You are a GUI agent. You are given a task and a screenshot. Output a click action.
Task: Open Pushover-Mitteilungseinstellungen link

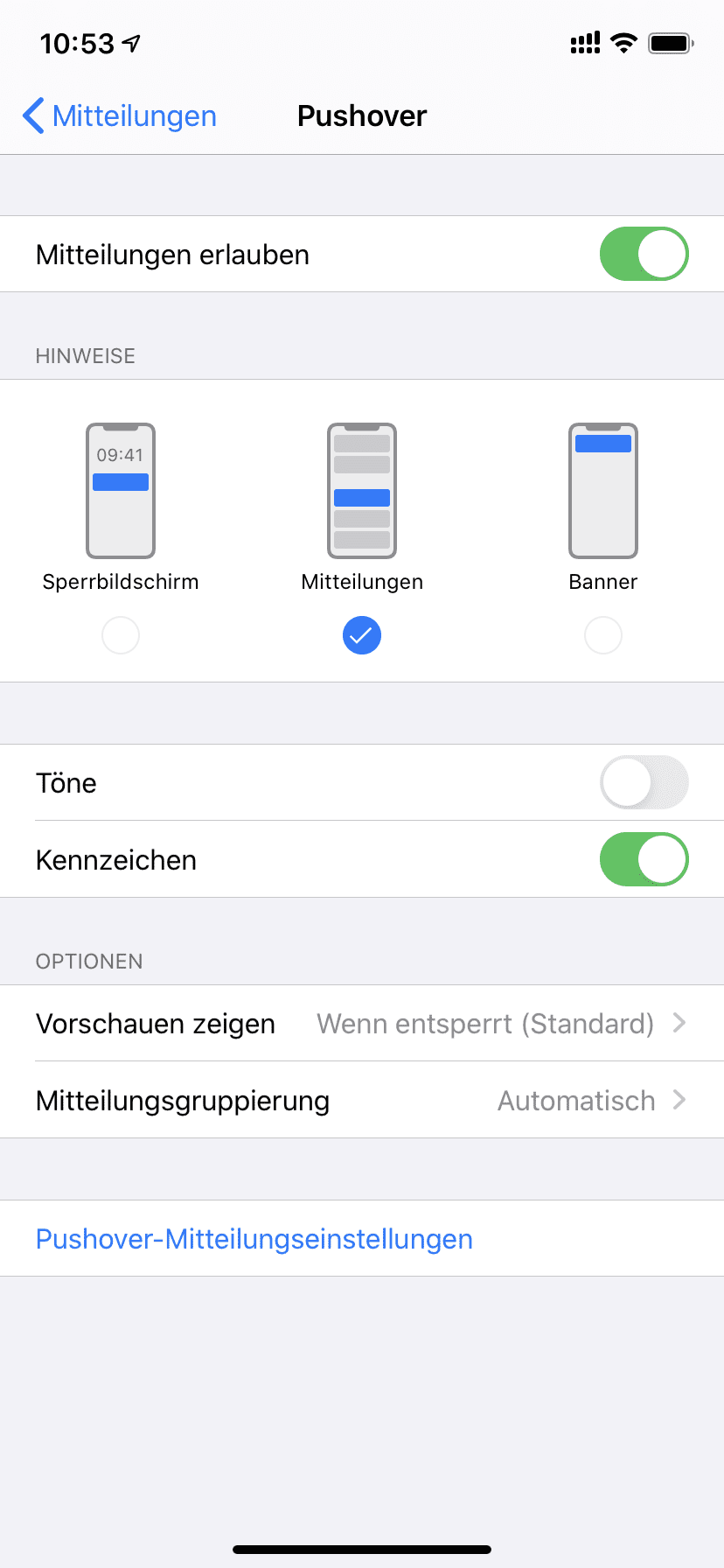pos(254,1239)
